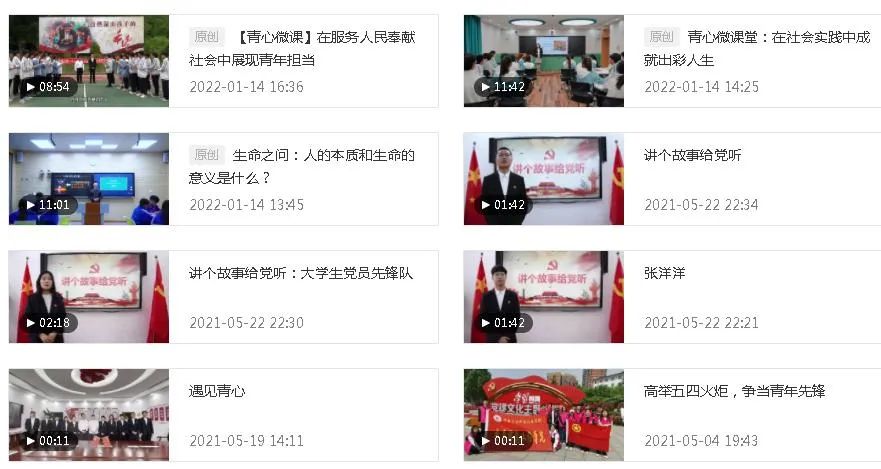
Task: Play 讲个故事给党听 posted at 22:34
Action: click(x=543, y=179)
